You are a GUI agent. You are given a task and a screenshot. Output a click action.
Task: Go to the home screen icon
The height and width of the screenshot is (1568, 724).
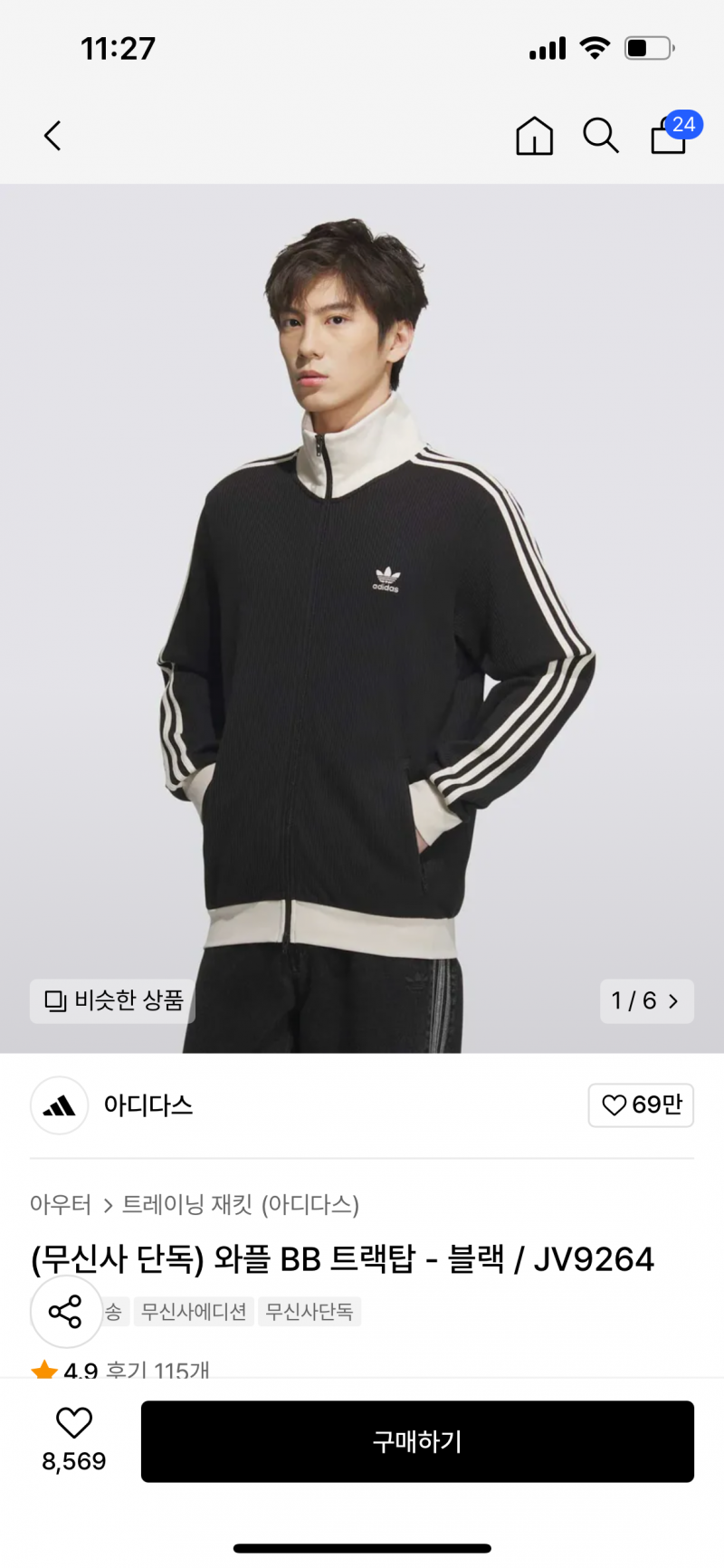click(x=534, y=136)
